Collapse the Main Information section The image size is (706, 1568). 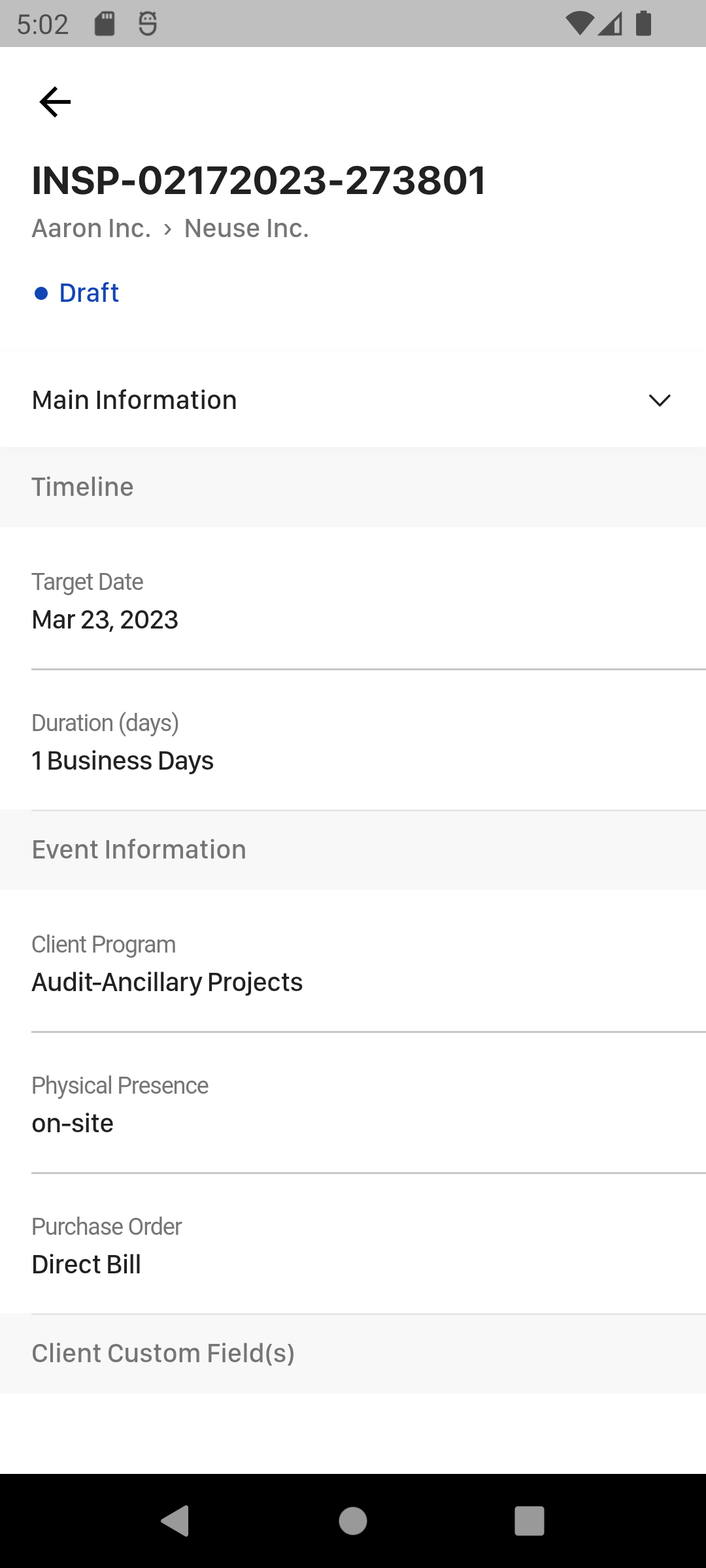point(353,400)
